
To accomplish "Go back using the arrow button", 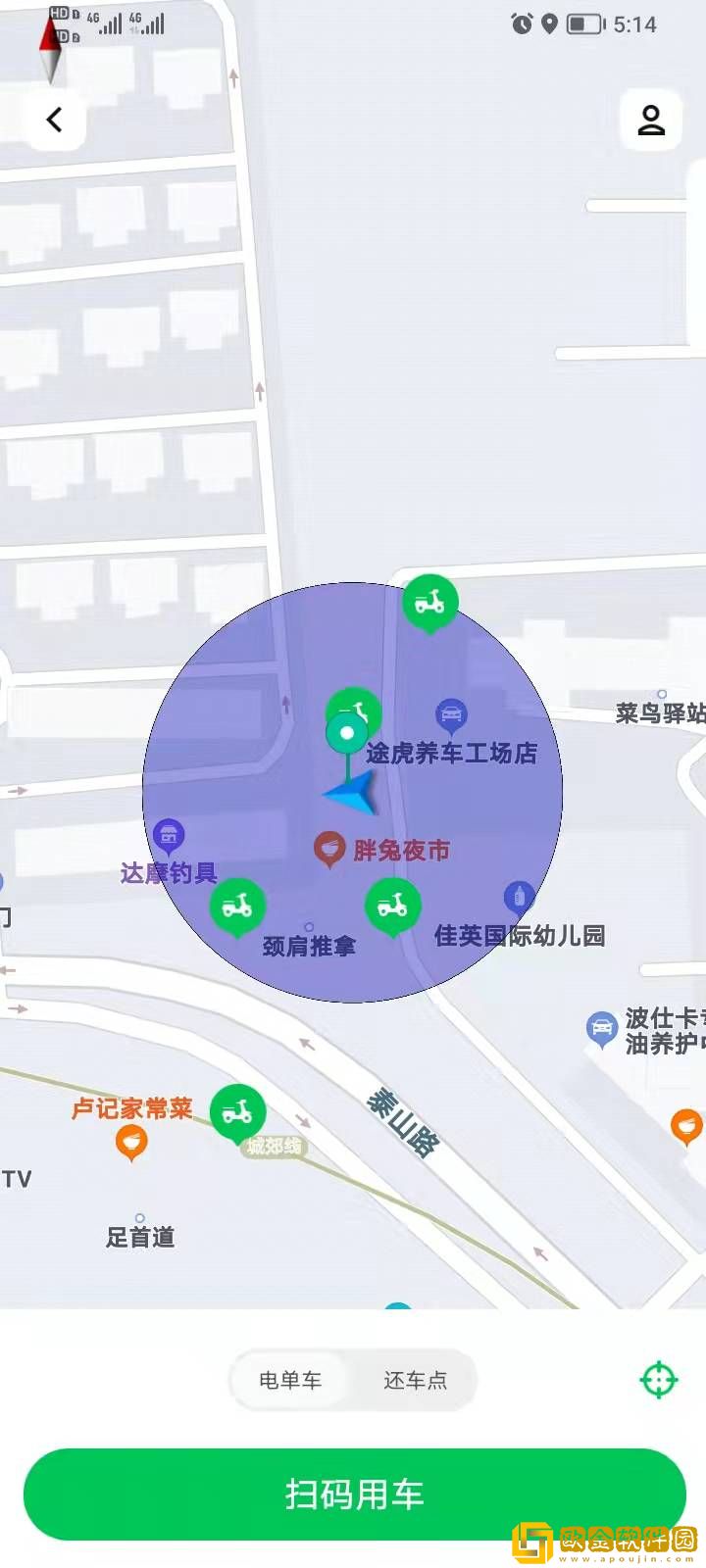I will coord(54,120).
